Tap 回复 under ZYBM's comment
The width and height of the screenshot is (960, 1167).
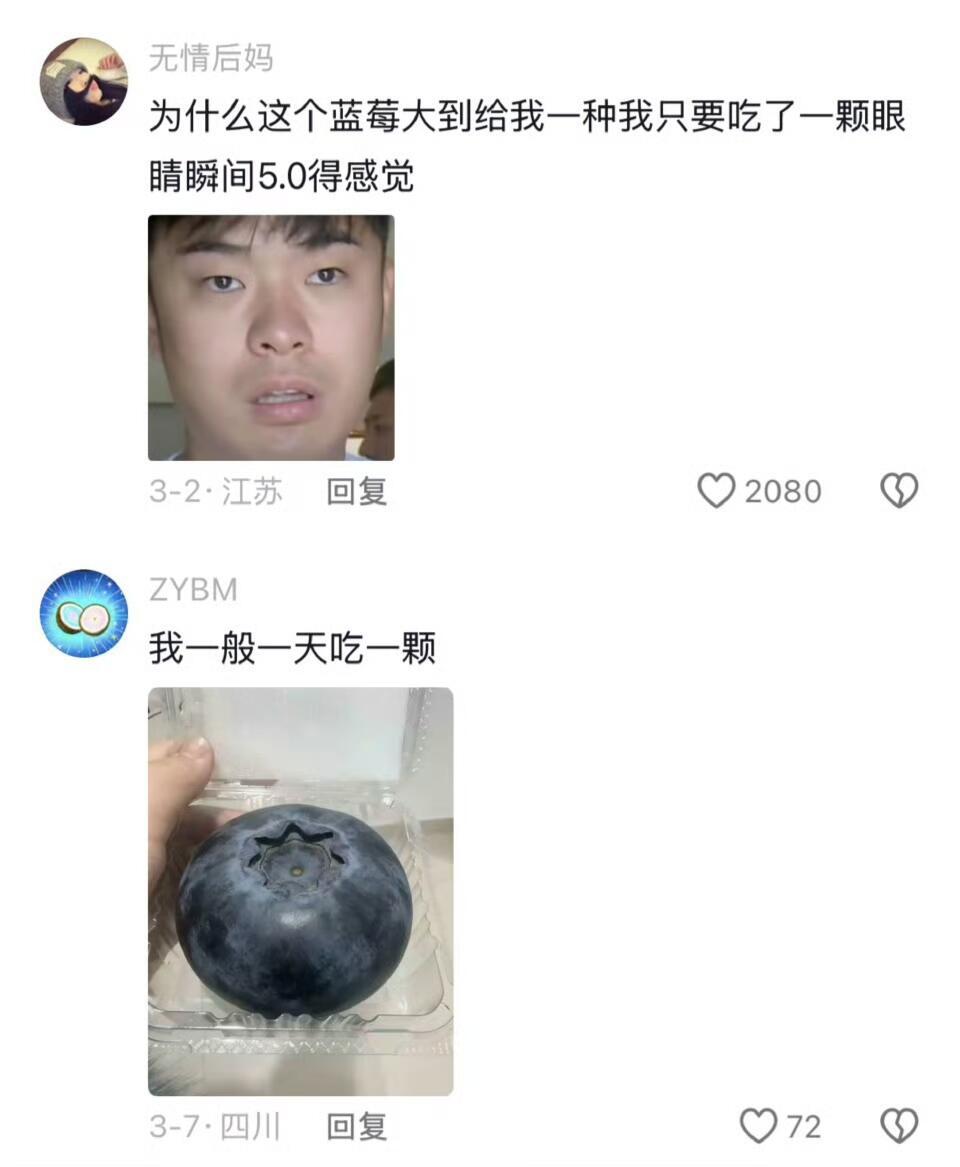point(357,1126)
